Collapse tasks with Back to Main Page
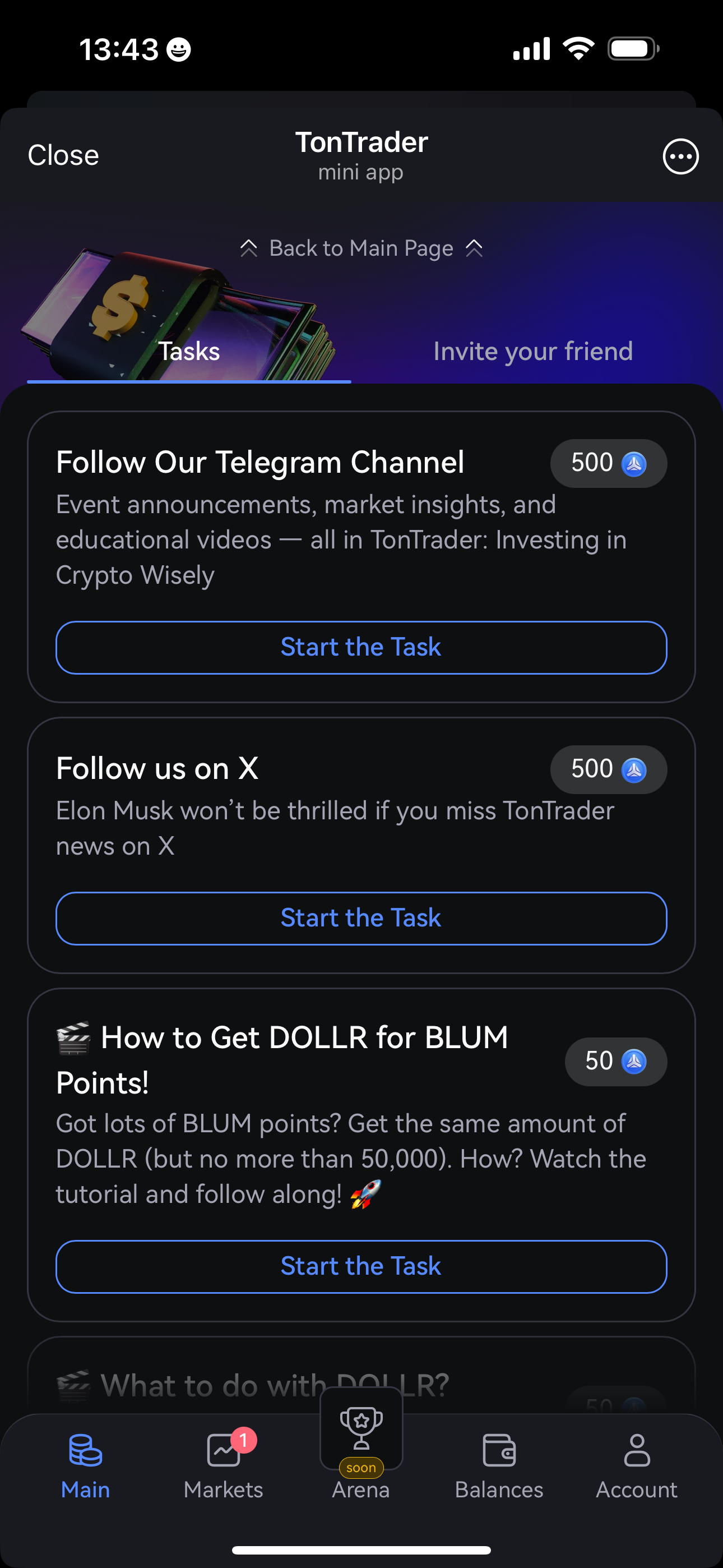The image size is (723, 1568). click(x=360, y=248)
